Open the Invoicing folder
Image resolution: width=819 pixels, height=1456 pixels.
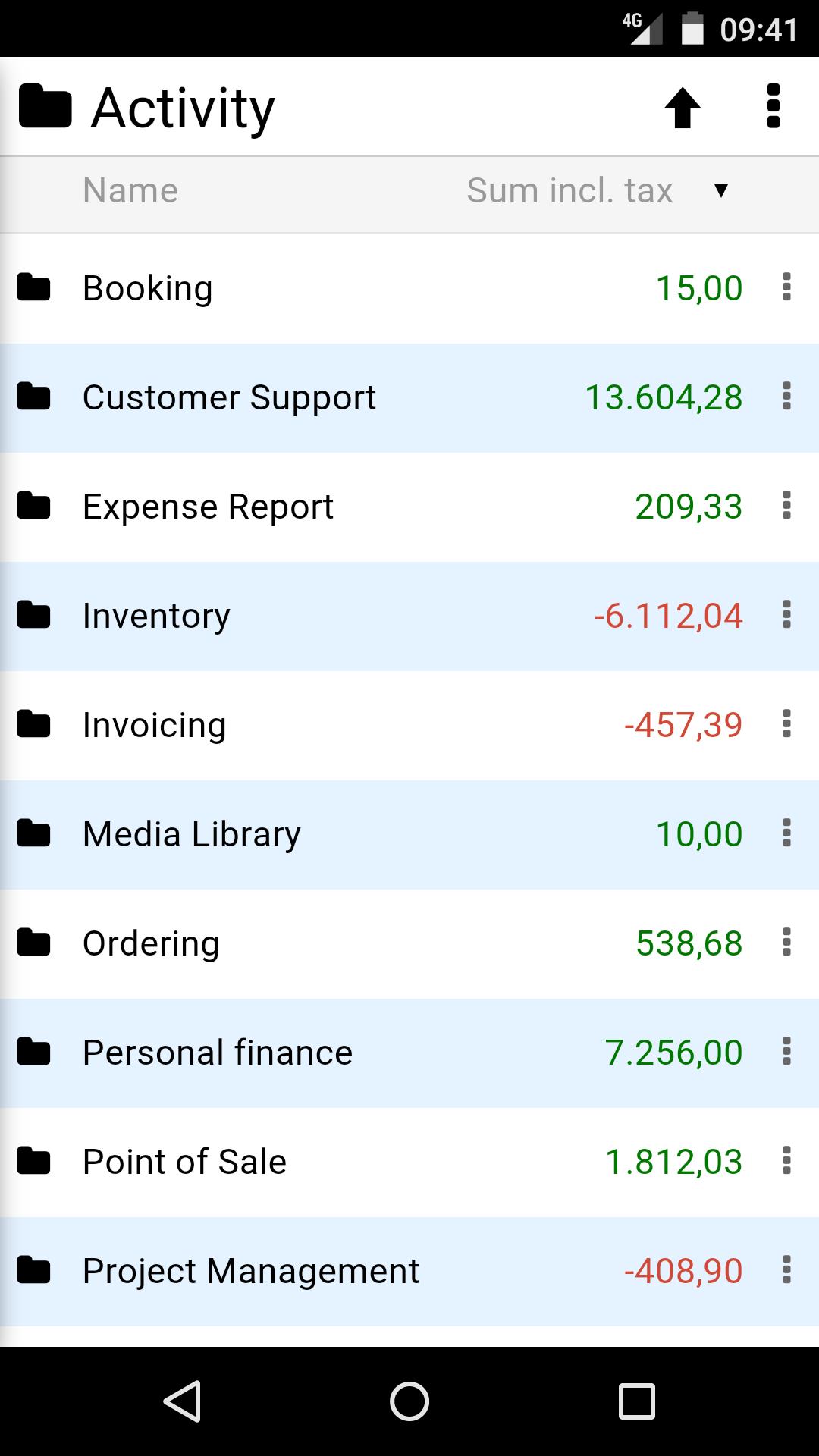tap(154, 725)
